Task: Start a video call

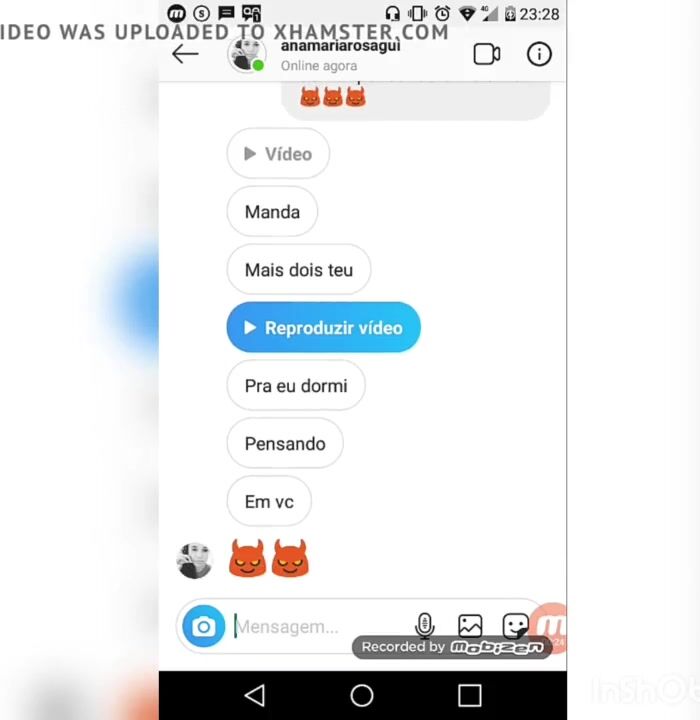Action: pyautogui.click(x=487, y=54)
